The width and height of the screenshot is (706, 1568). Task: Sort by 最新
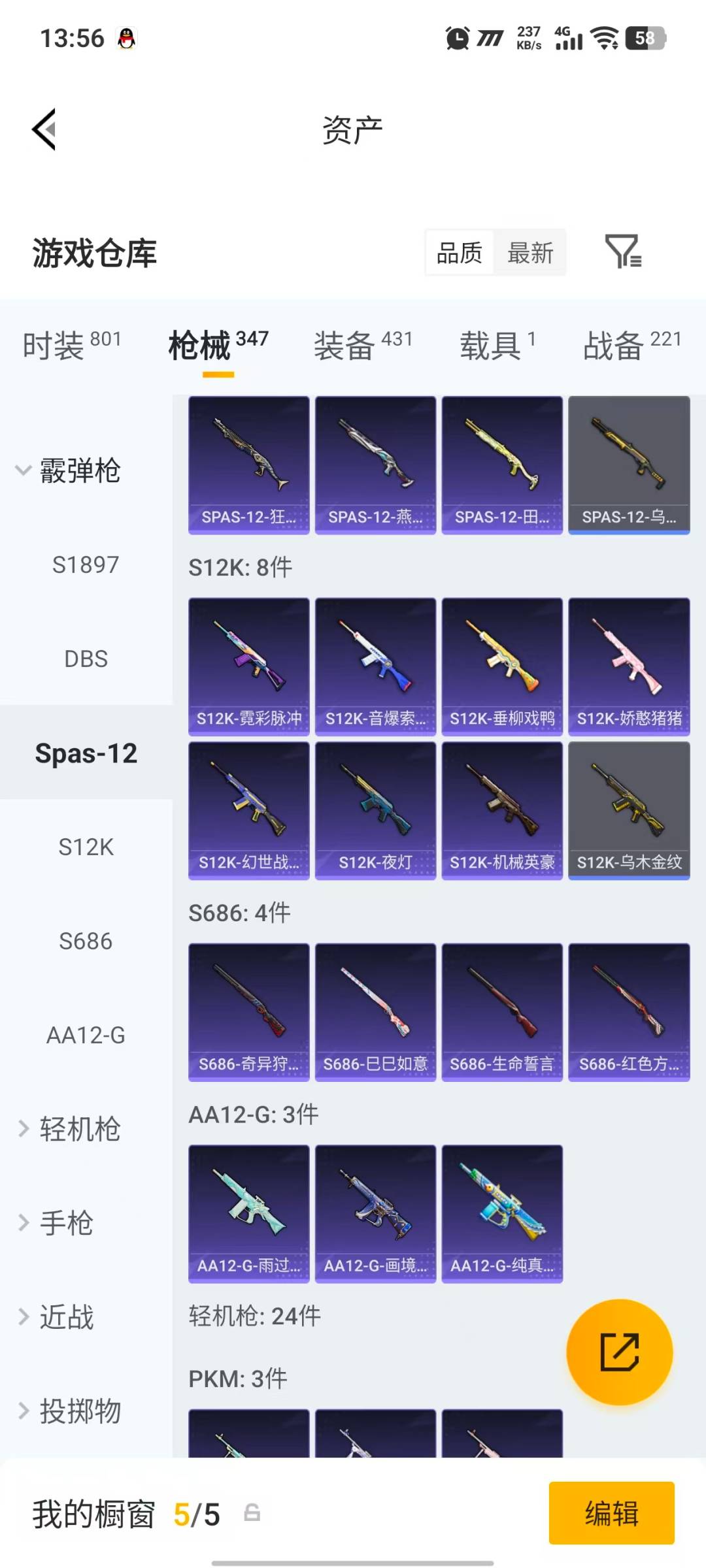pos(530,253)
